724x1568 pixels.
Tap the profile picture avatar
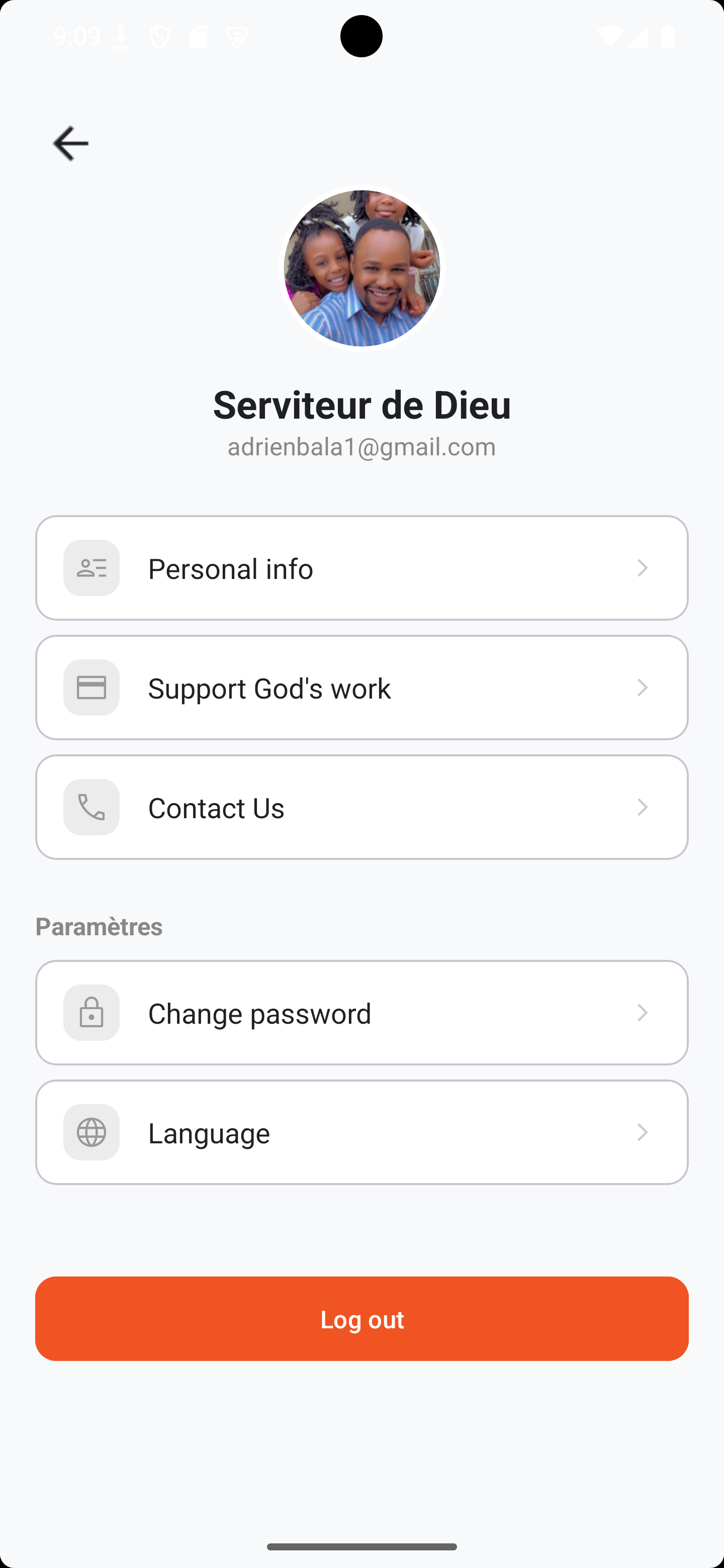point(361,268)
